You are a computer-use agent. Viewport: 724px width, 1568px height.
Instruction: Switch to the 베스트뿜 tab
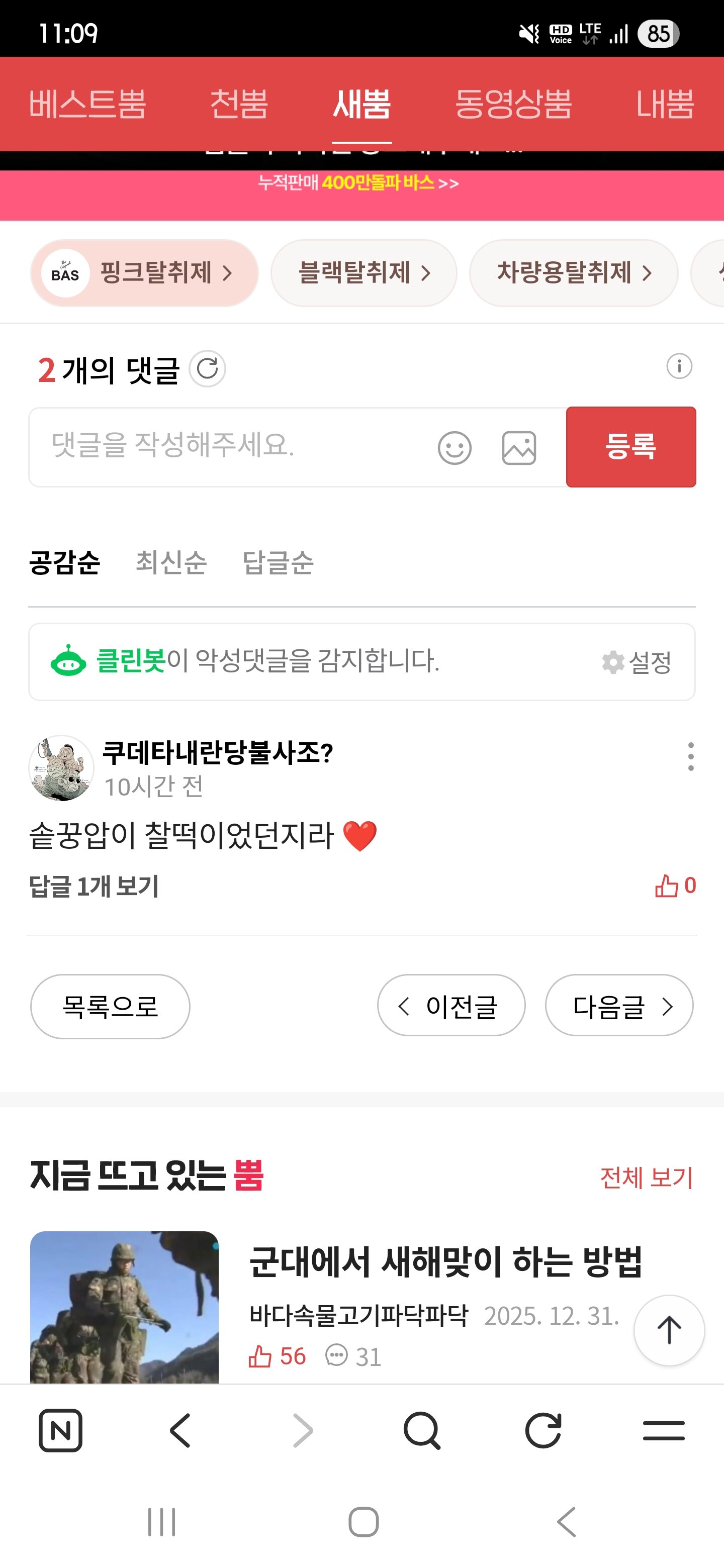pyautogui.click(x=87, y=104)
